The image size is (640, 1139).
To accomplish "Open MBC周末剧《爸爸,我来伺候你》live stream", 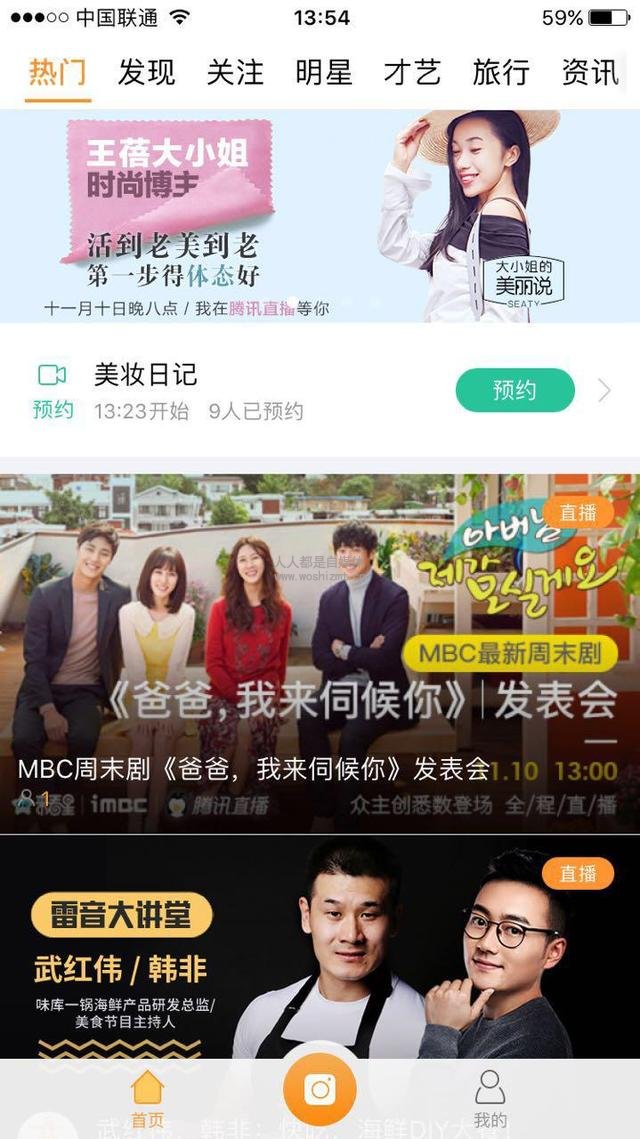I will point(320,652).
